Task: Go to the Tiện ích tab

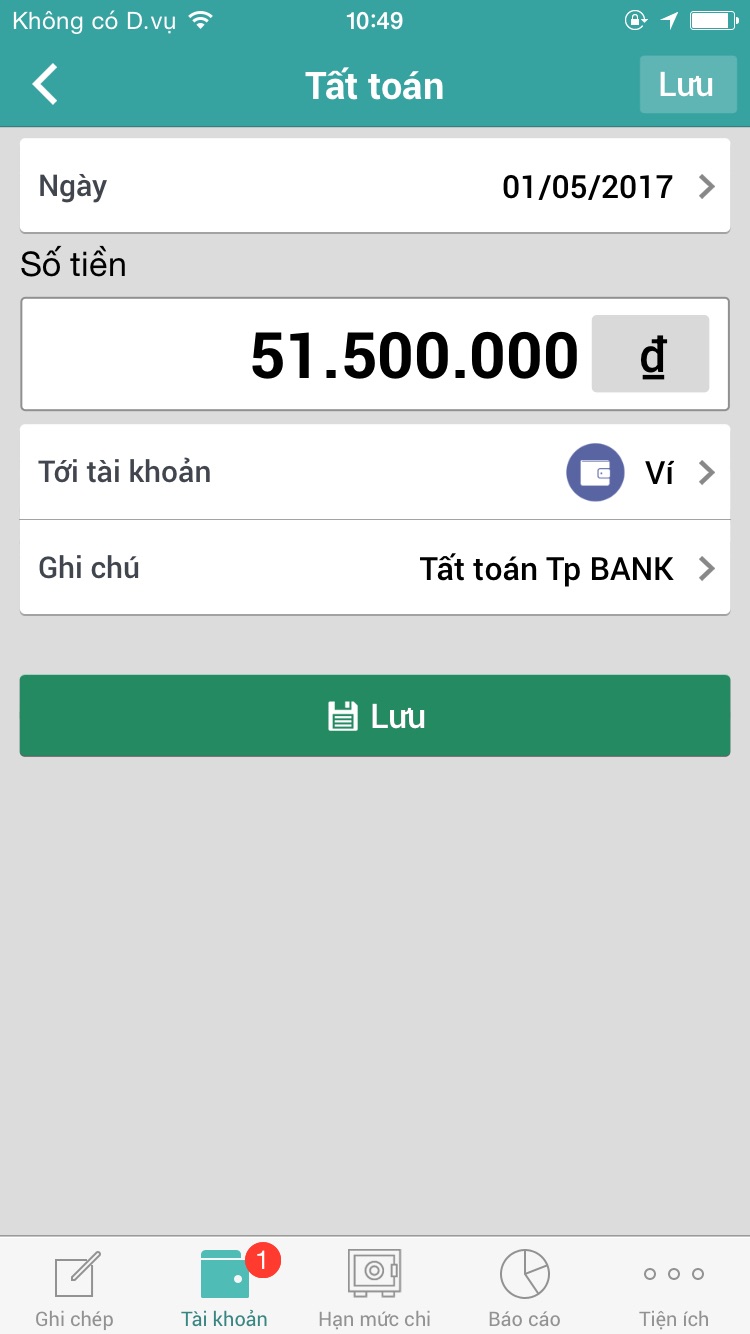Action: coord(674,1288)
